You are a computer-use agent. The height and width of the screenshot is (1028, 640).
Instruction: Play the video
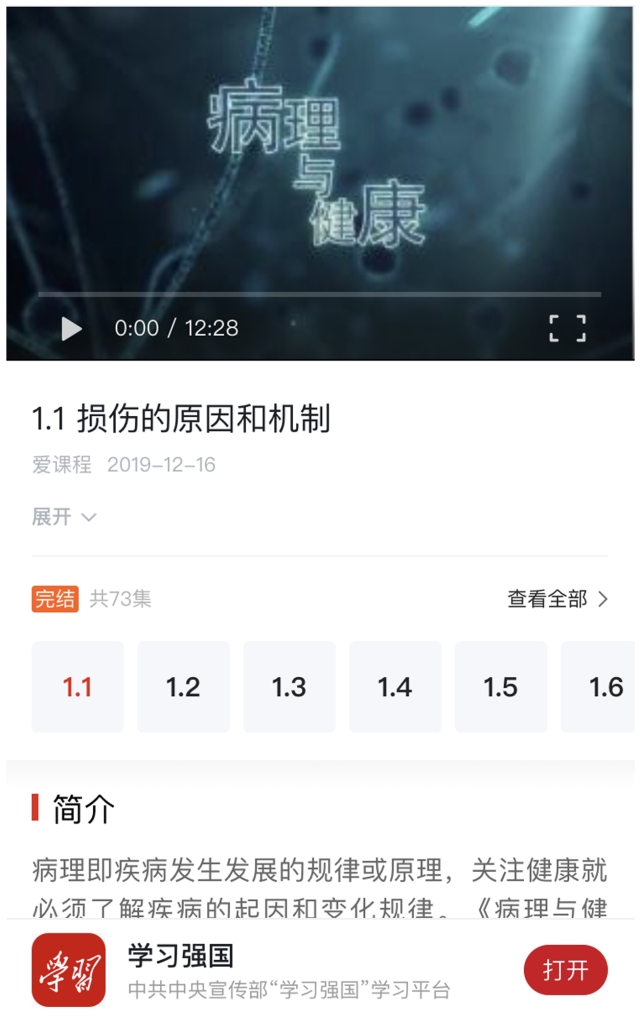(x=71, y=328)
